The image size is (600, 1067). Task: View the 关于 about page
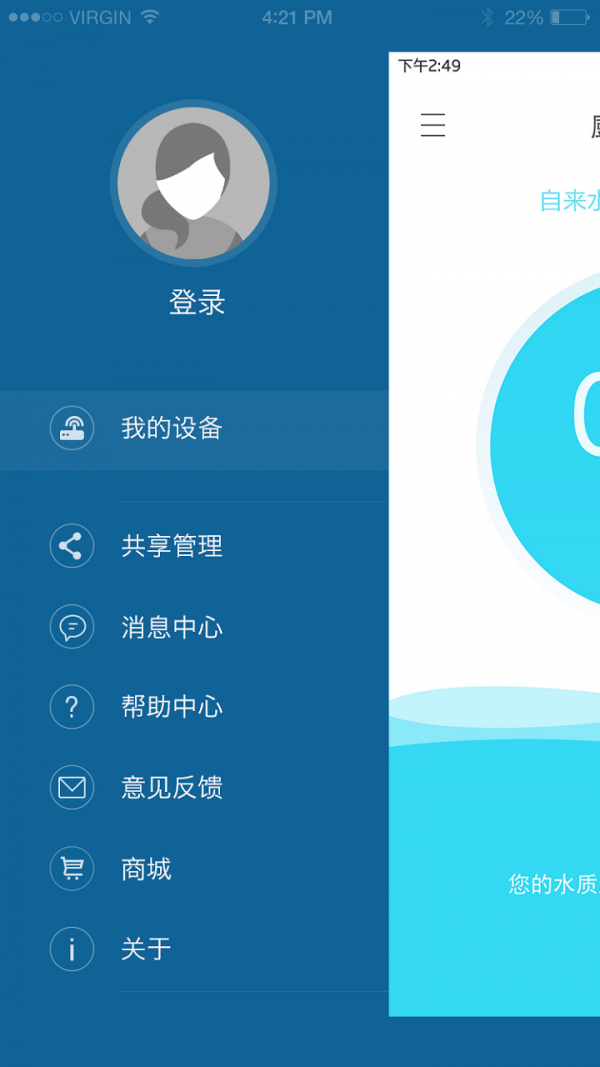tap(146, 949)
